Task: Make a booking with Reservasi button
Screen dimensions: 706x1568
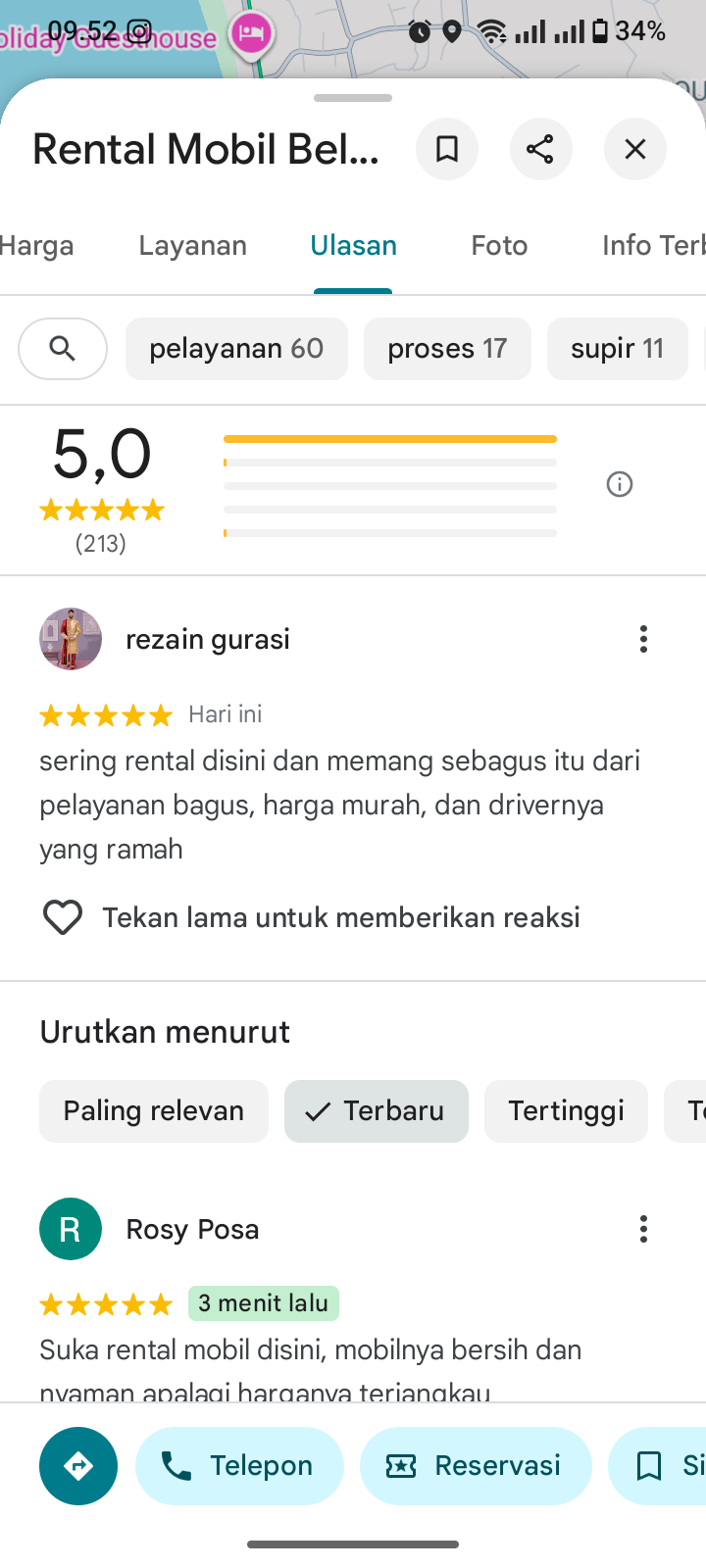Action: [x=476, y=1466]
